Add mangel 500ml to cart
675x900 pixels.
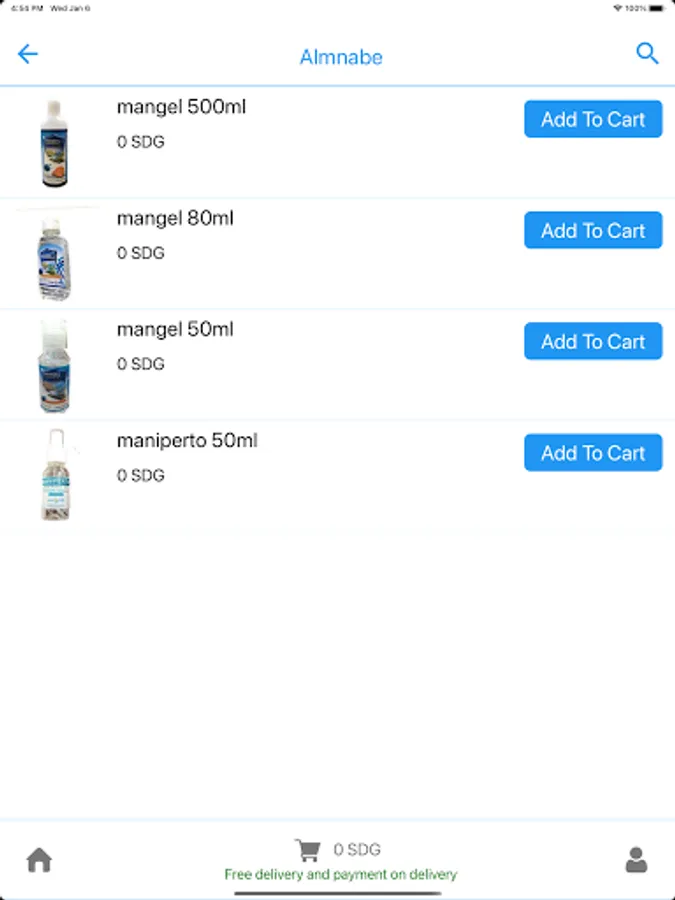point(593,120)
